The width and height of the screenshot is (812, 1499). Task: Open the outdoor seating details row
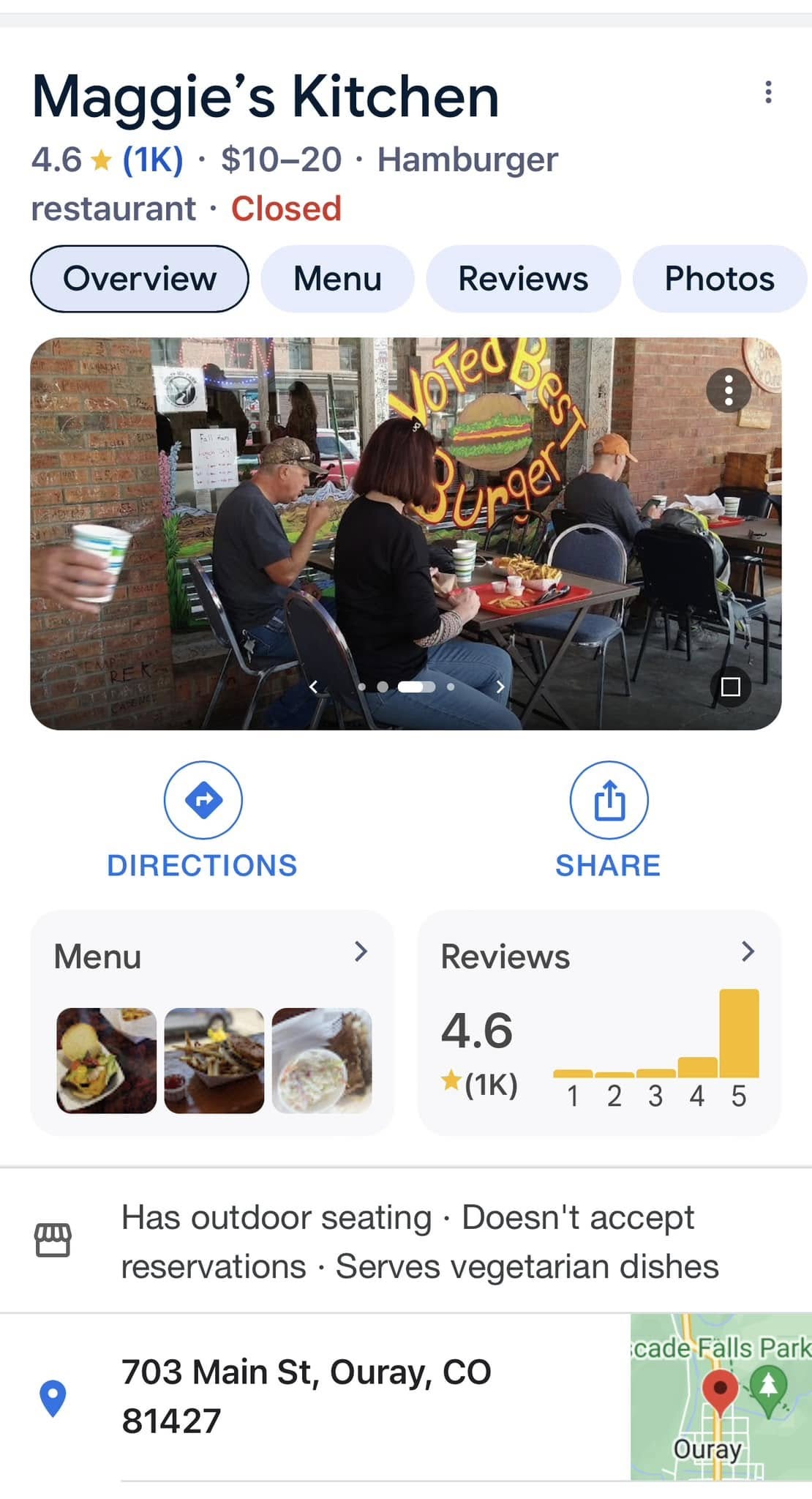point(420,1242)
